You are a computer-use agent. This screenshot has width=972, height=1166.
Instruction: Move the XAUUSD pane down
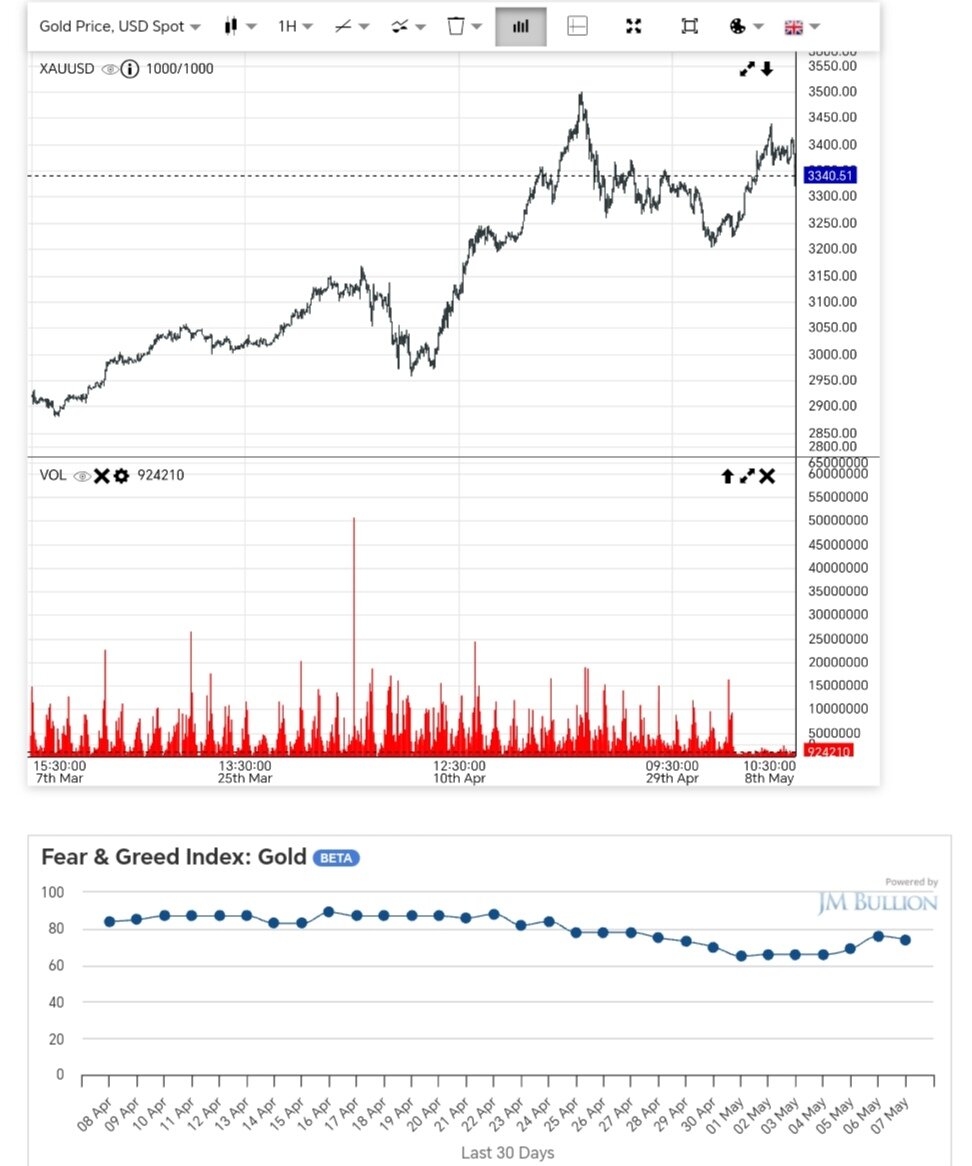pos(767,69)
